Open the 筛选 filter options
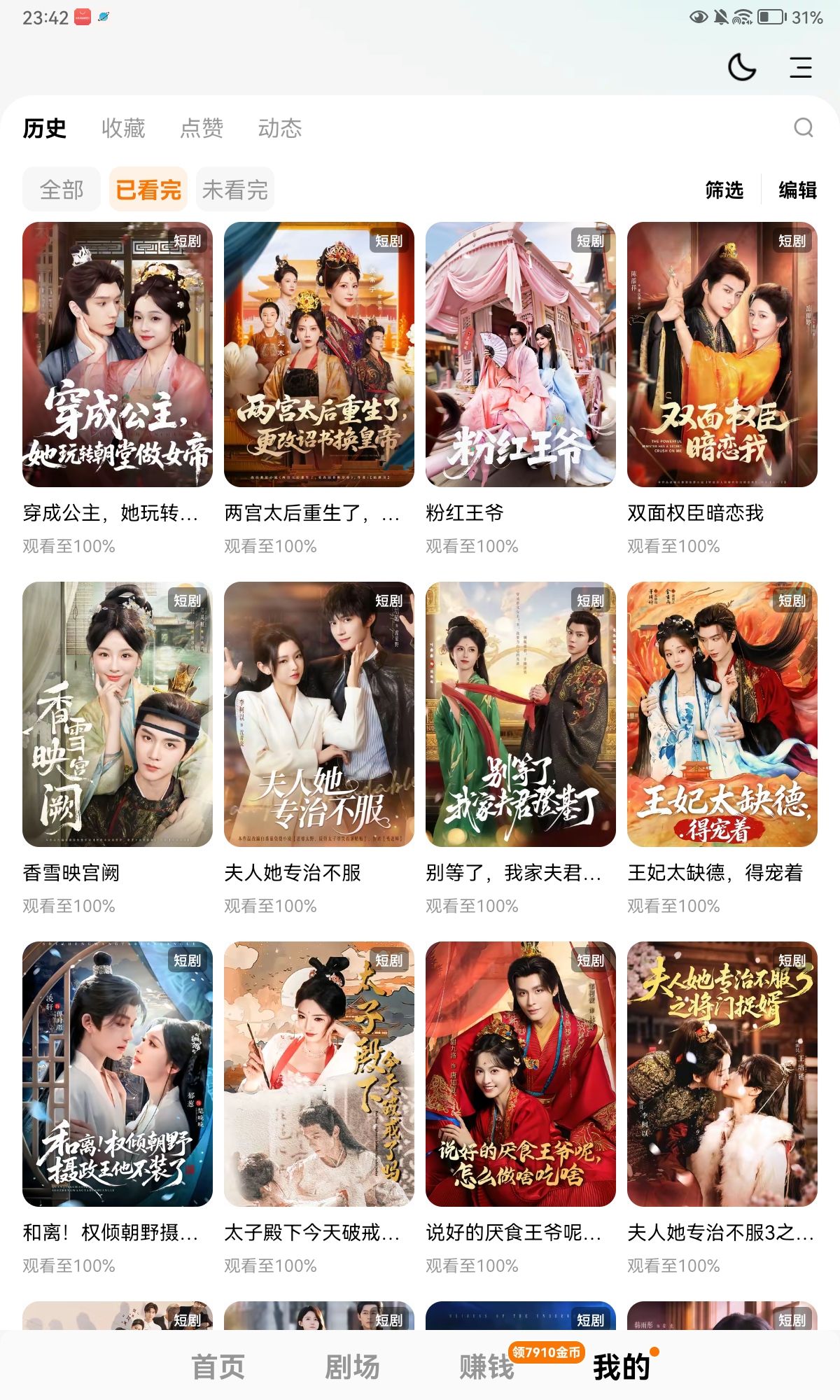 (724, 190)
